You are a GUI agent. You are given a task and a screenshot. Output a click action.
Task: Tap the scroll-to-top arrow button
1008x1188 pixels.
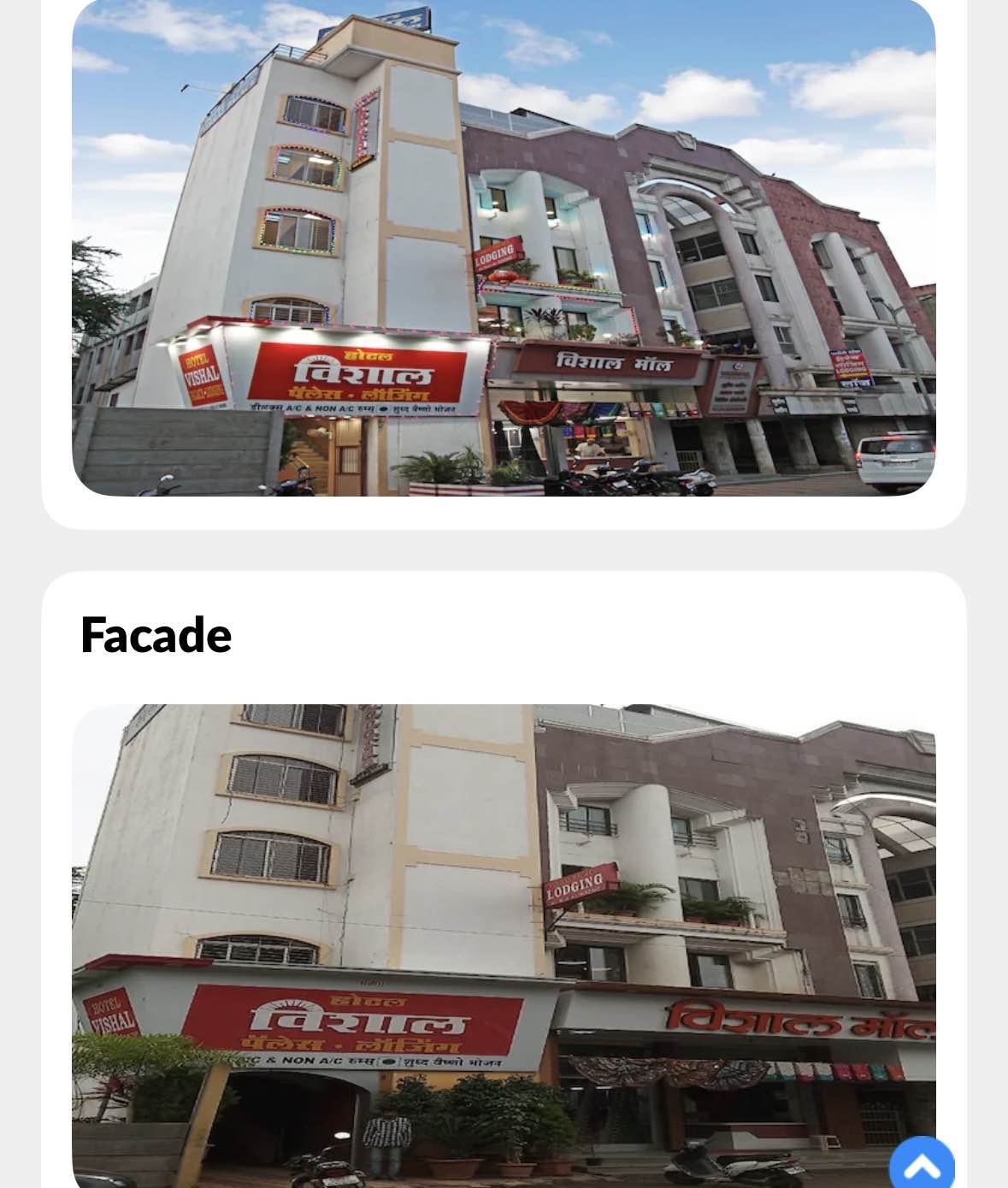click(921, 1165)
